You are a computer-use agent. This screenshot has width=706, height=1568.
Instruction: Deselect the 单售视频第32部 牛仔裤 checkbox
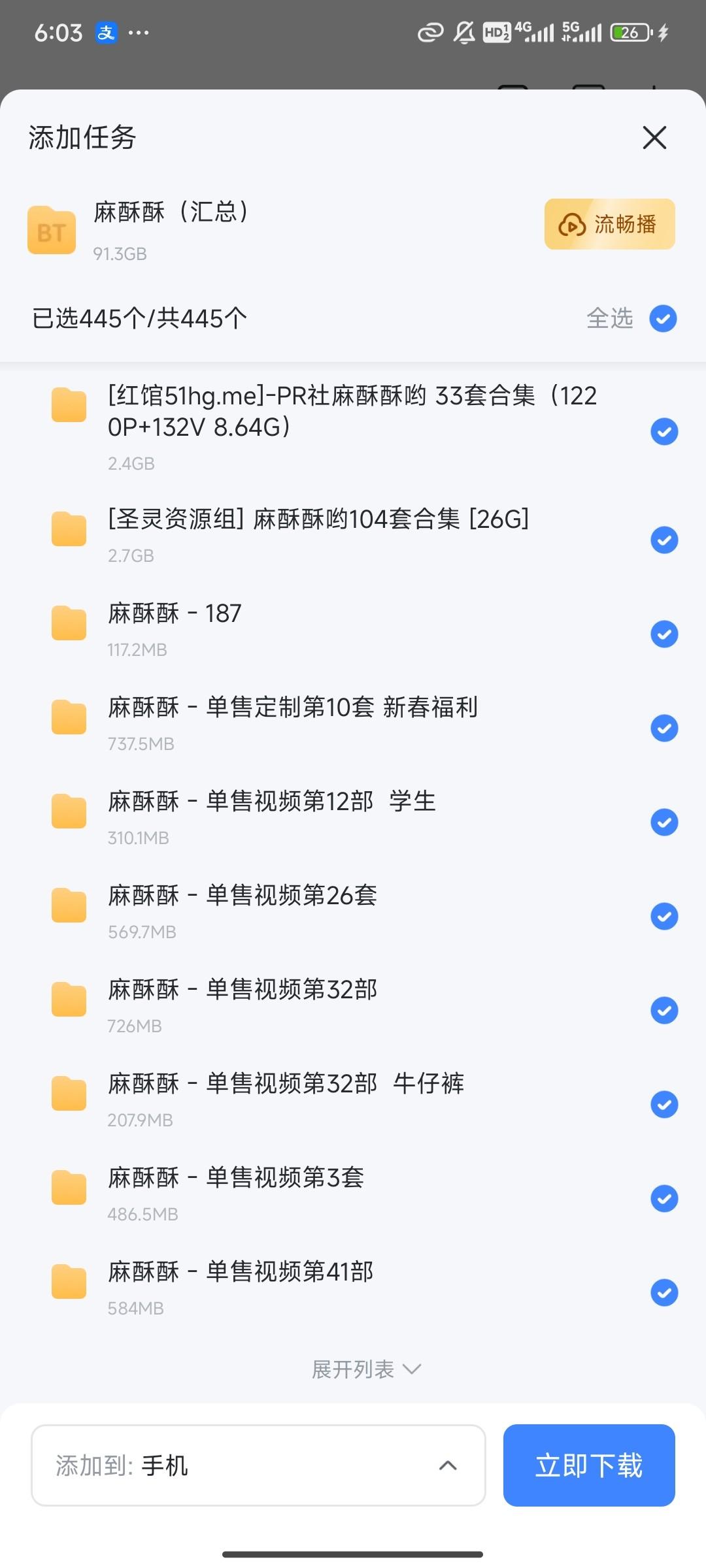[x=664, y=1105]
